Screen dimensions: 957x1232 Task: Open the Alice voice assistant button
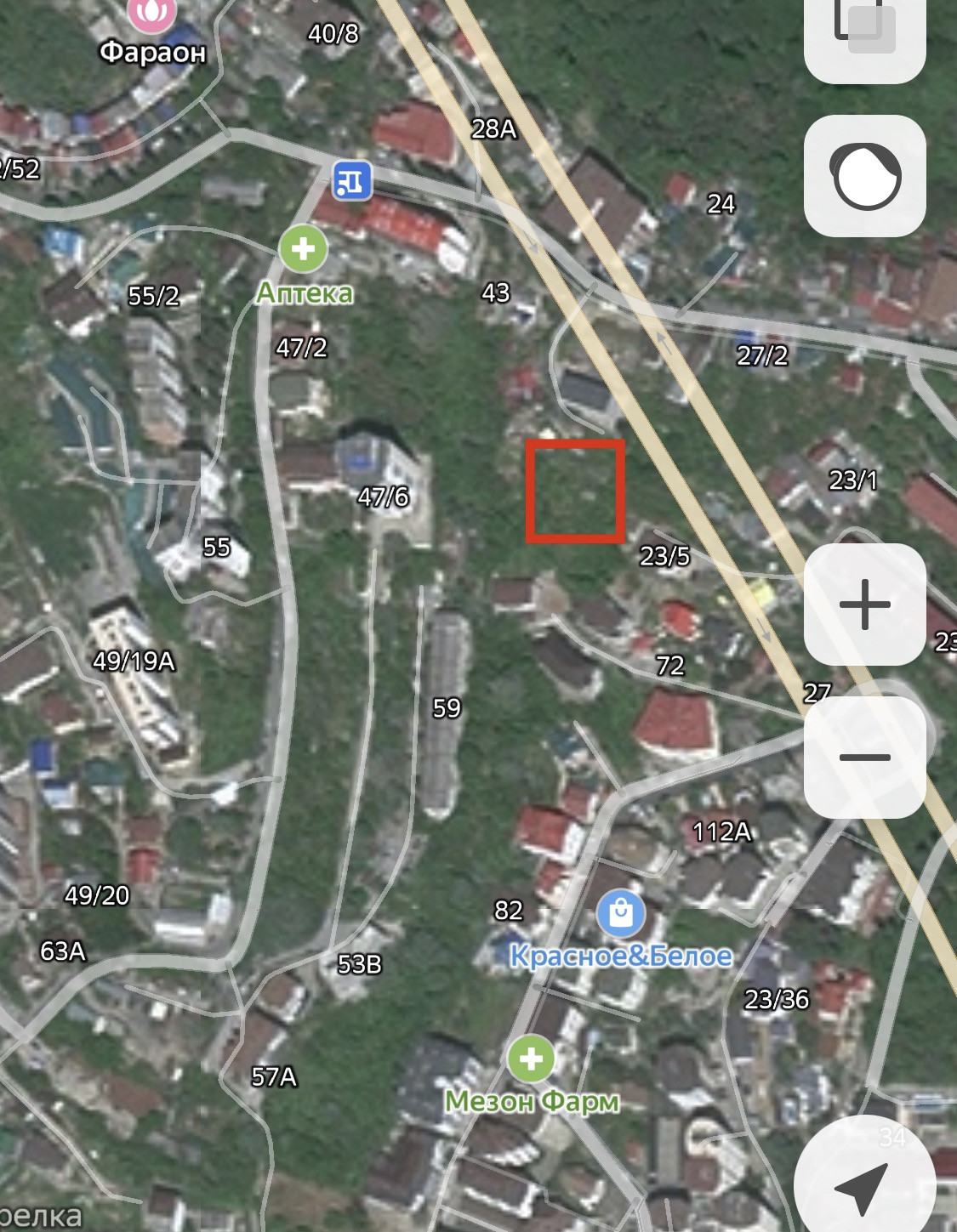coord(864,176)
